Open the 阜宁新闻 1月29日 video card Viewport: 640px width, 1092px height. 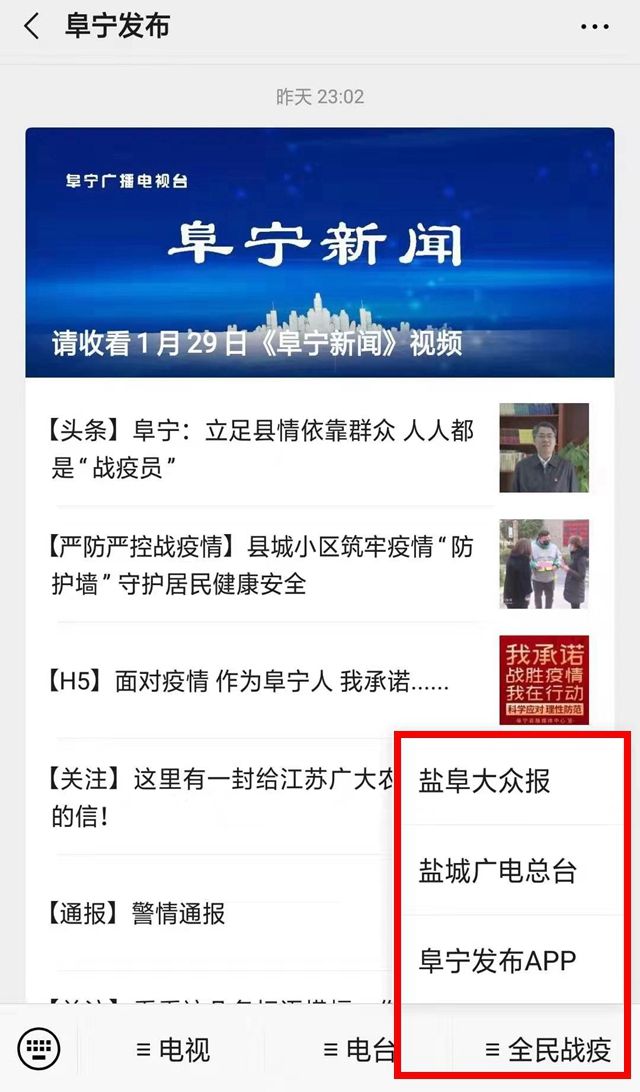[320, 252]
